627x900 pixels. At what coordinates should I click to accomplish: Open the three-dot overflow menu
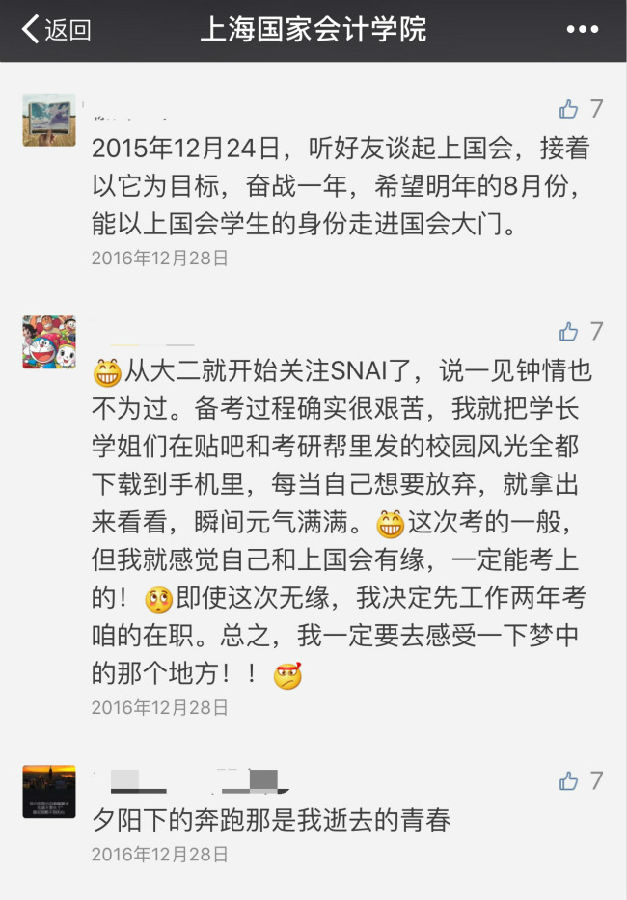coord(582,30)
